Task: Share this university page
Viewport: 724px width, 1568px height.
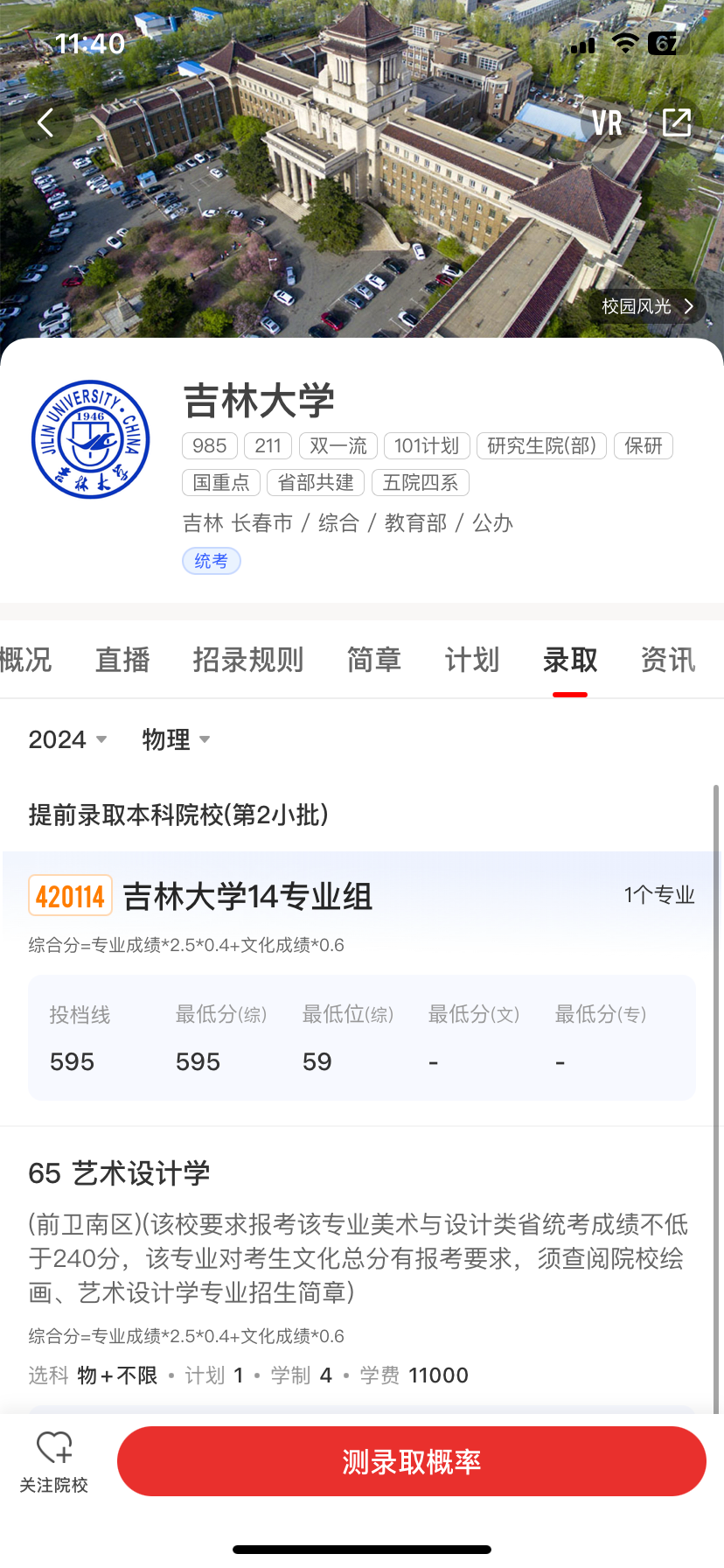Action: tap(677, 123)
